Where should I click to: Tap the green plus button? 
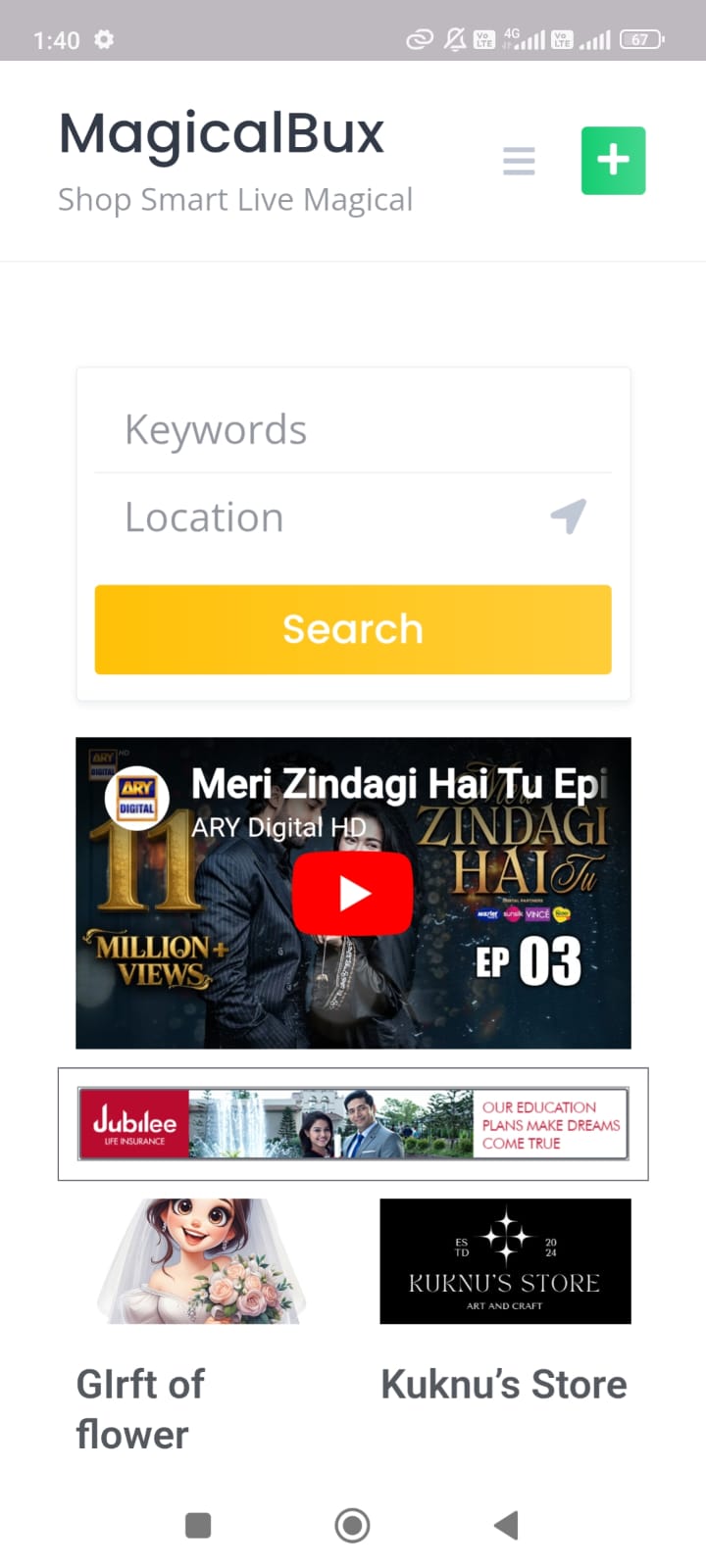pos(613,161)
